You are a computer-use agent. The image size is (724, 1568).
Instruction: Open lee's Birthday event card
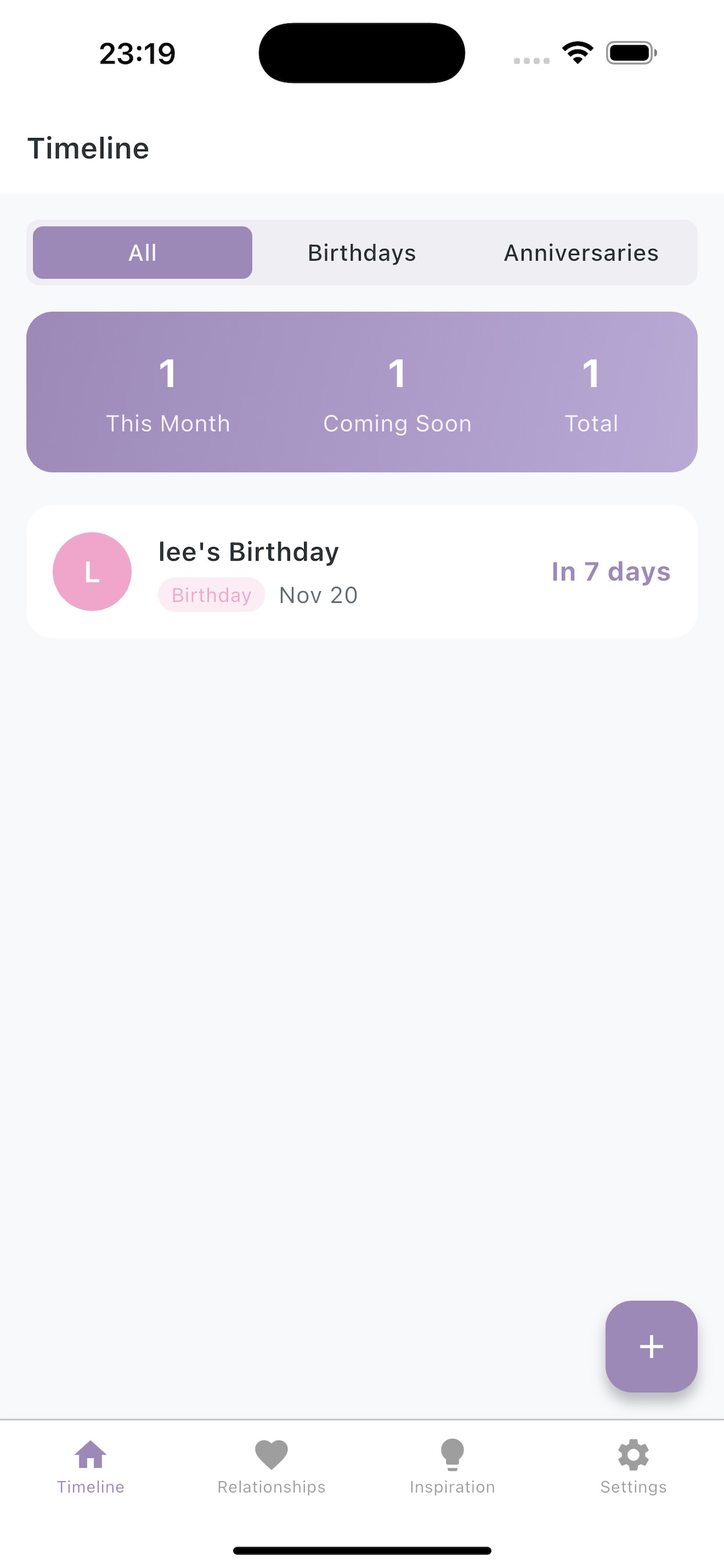(x=361, y=572)
